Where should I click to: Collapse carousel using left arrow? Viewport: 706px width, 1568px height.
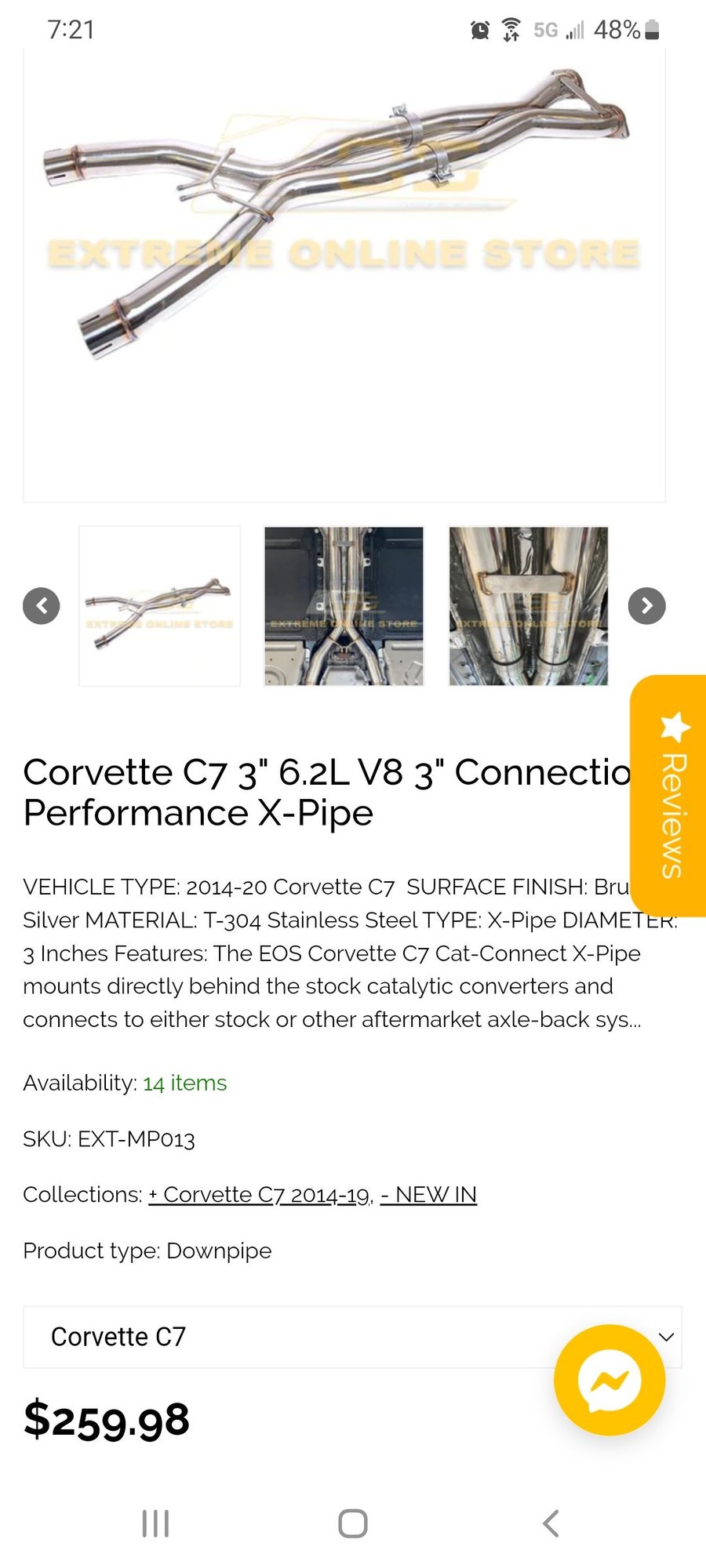click(x=41, y=605)
